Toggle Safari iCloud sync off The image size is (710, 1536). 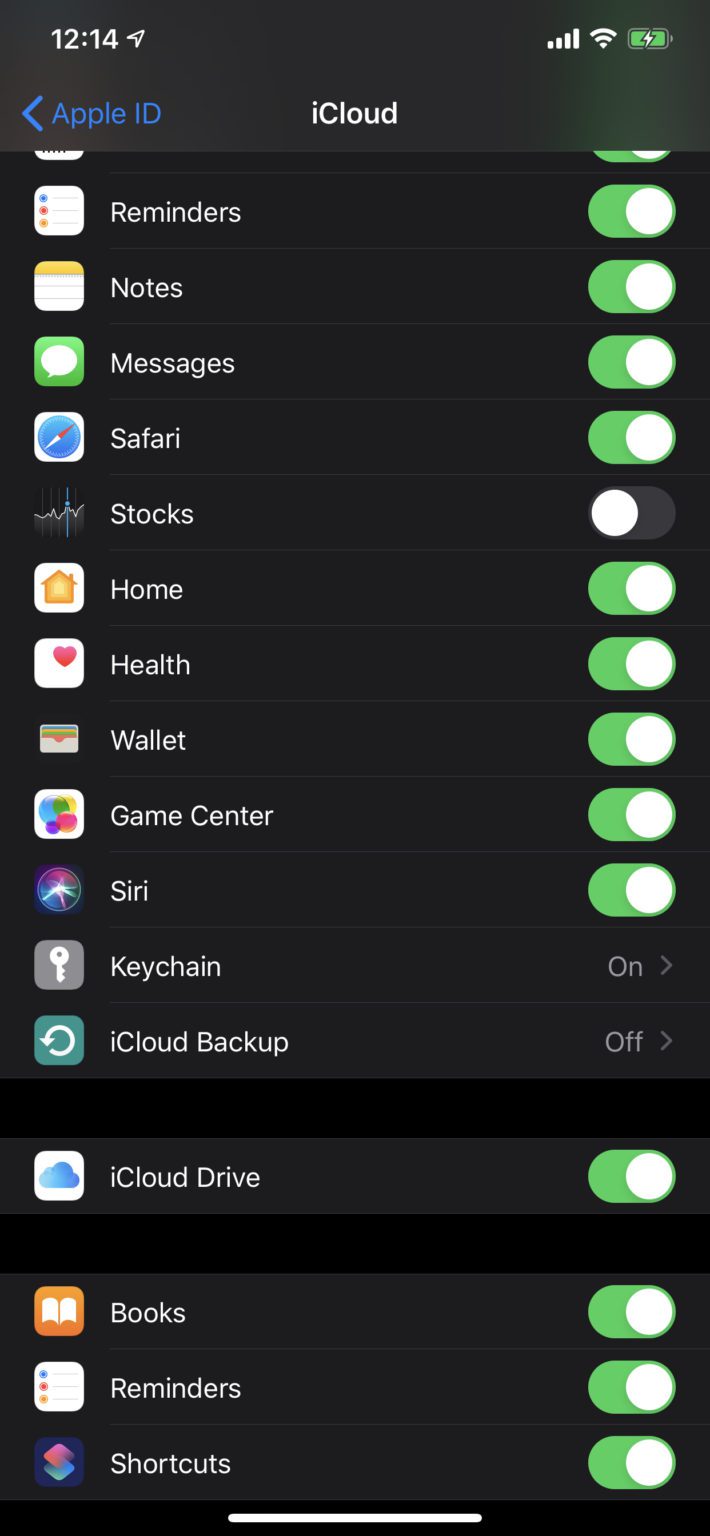point(632,438)
